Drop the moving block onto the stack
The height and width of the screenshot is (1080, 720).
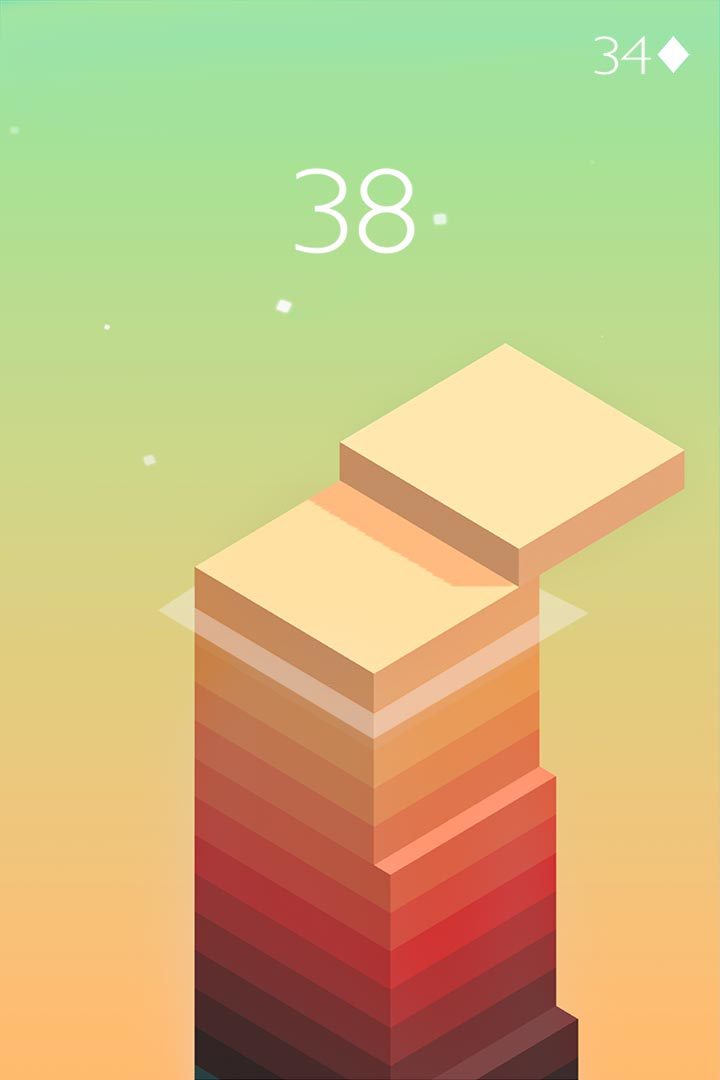point(512,462)
